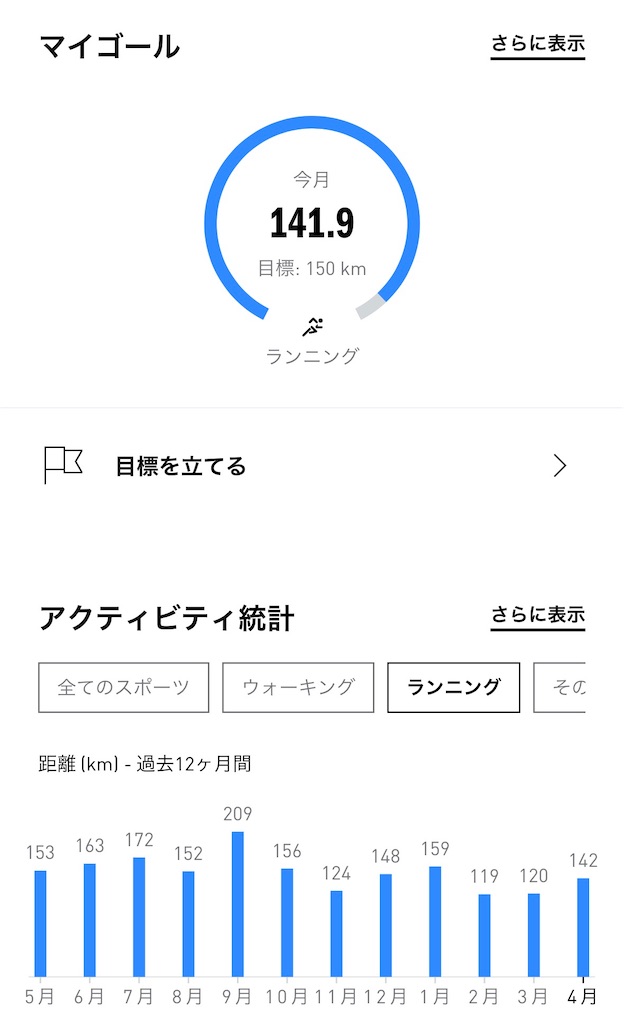This screenshot has width=624, height=1024.
Task: Tap the 9月 bar showing 209
Action: pyautogui.click(x=238, y=904)
